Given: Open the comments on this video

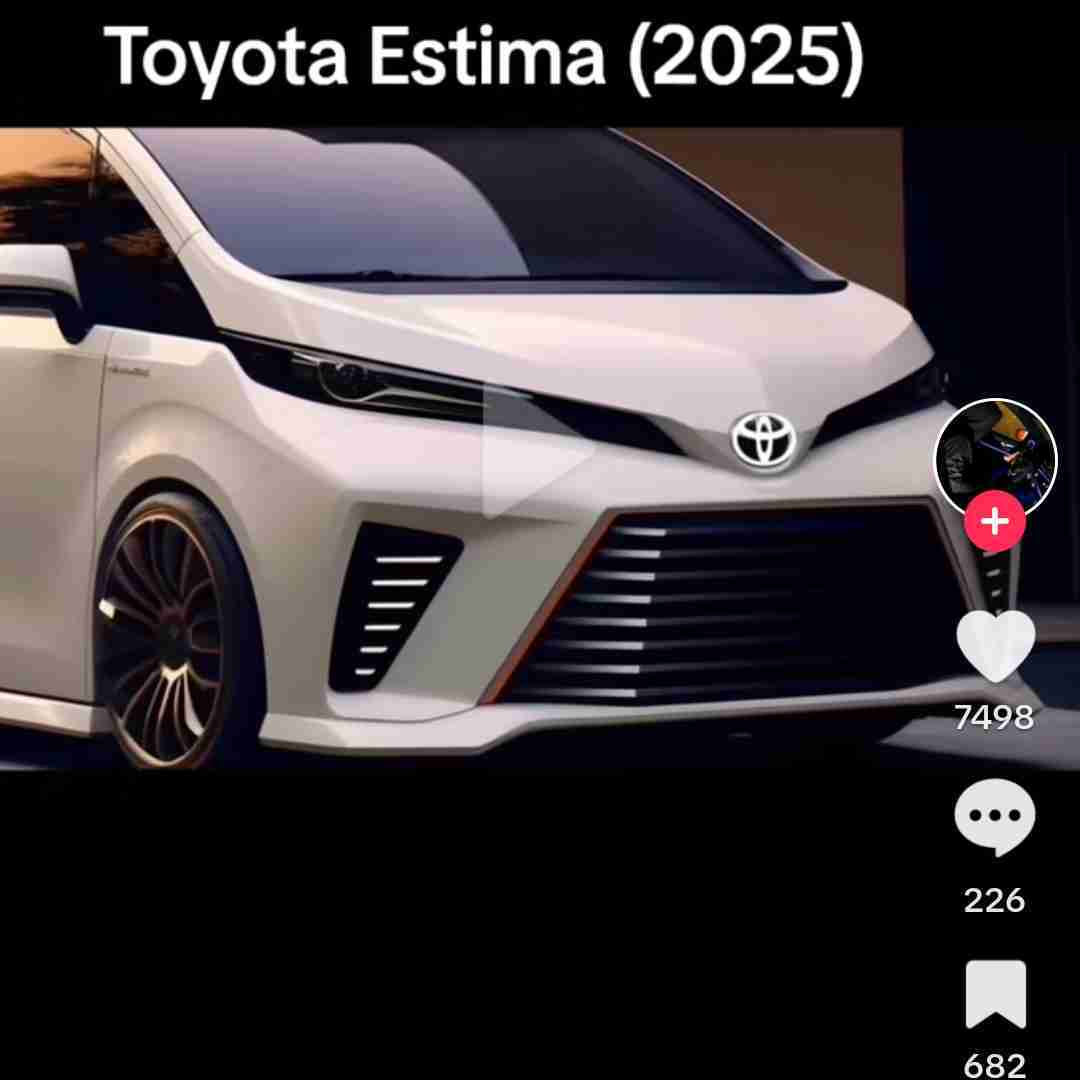Looking at the screenshot, I should 995,817.
